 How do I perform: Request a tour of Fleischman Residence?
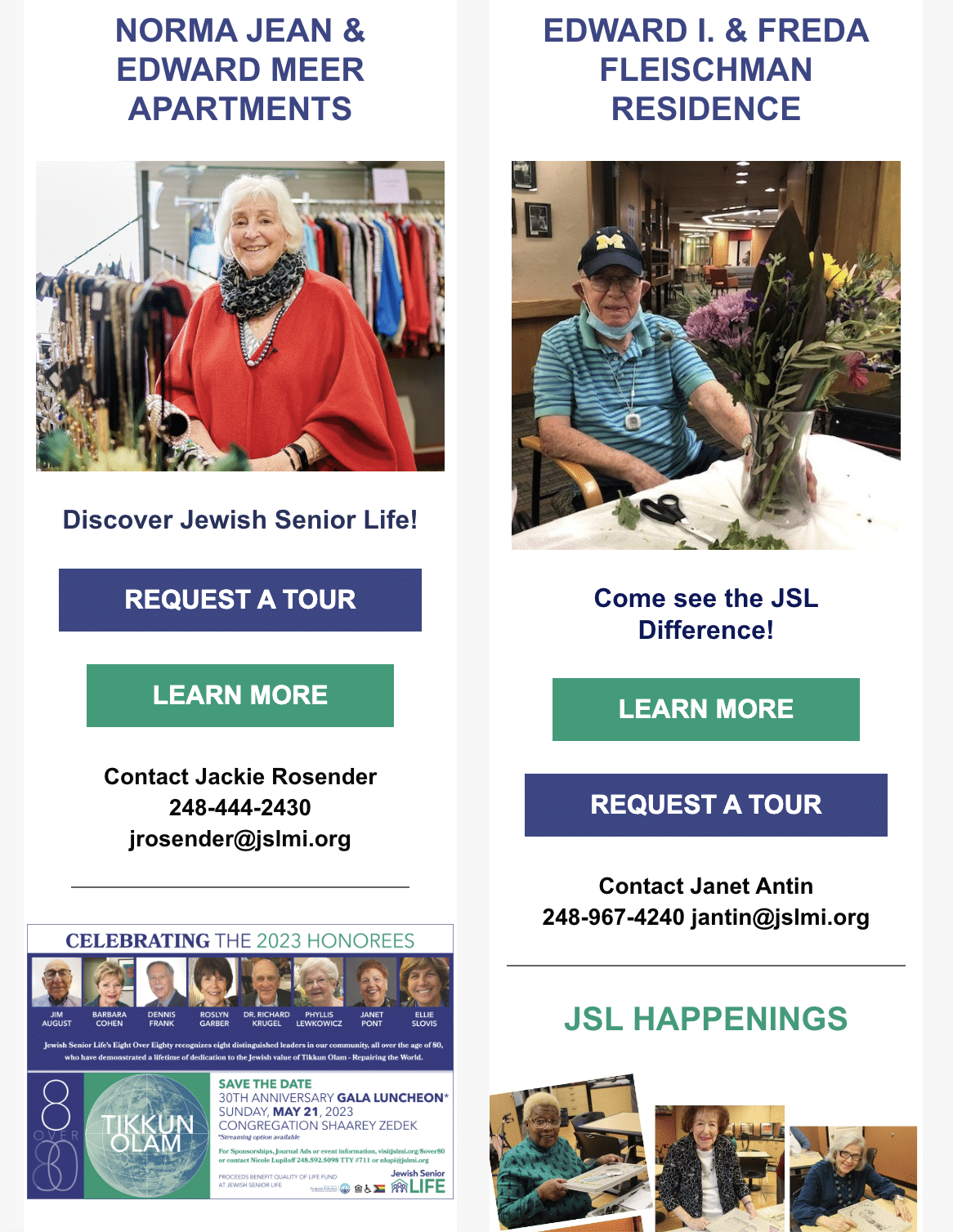[x=705, y=805]
